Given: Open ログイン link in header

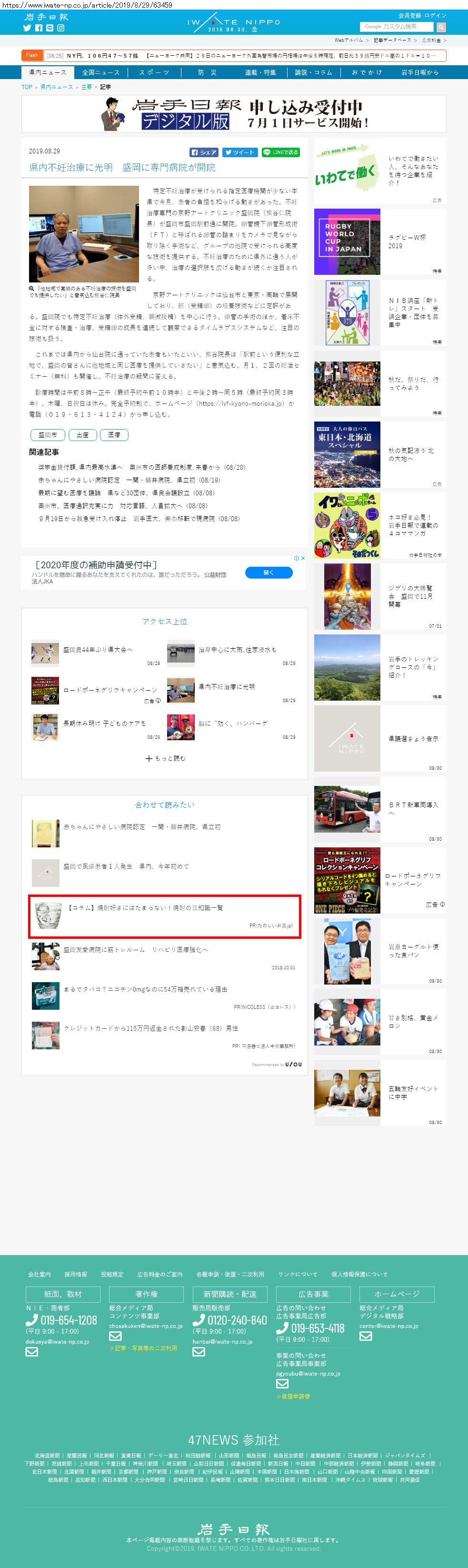Looking at the screenshot, I should click(435, 15).
